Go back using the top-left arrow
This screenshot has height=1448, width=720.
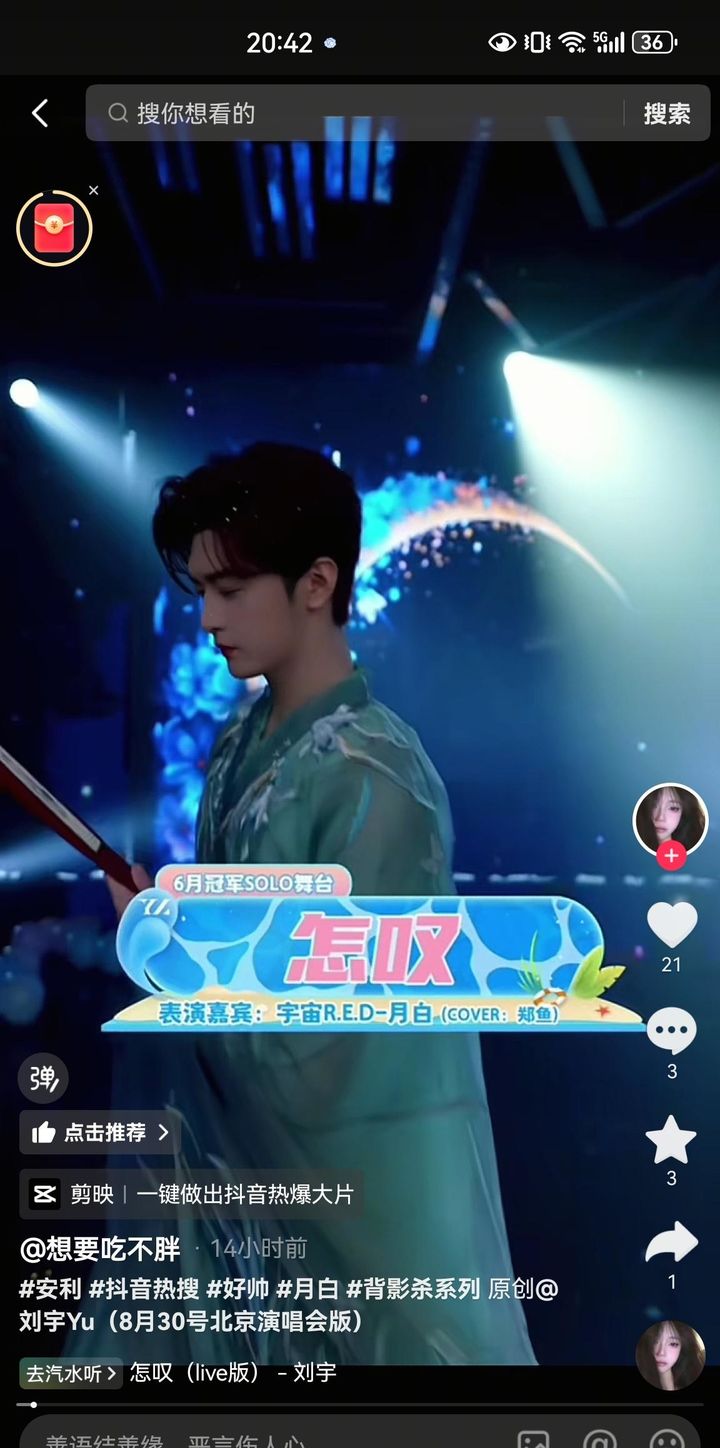(x=40, y=113)
